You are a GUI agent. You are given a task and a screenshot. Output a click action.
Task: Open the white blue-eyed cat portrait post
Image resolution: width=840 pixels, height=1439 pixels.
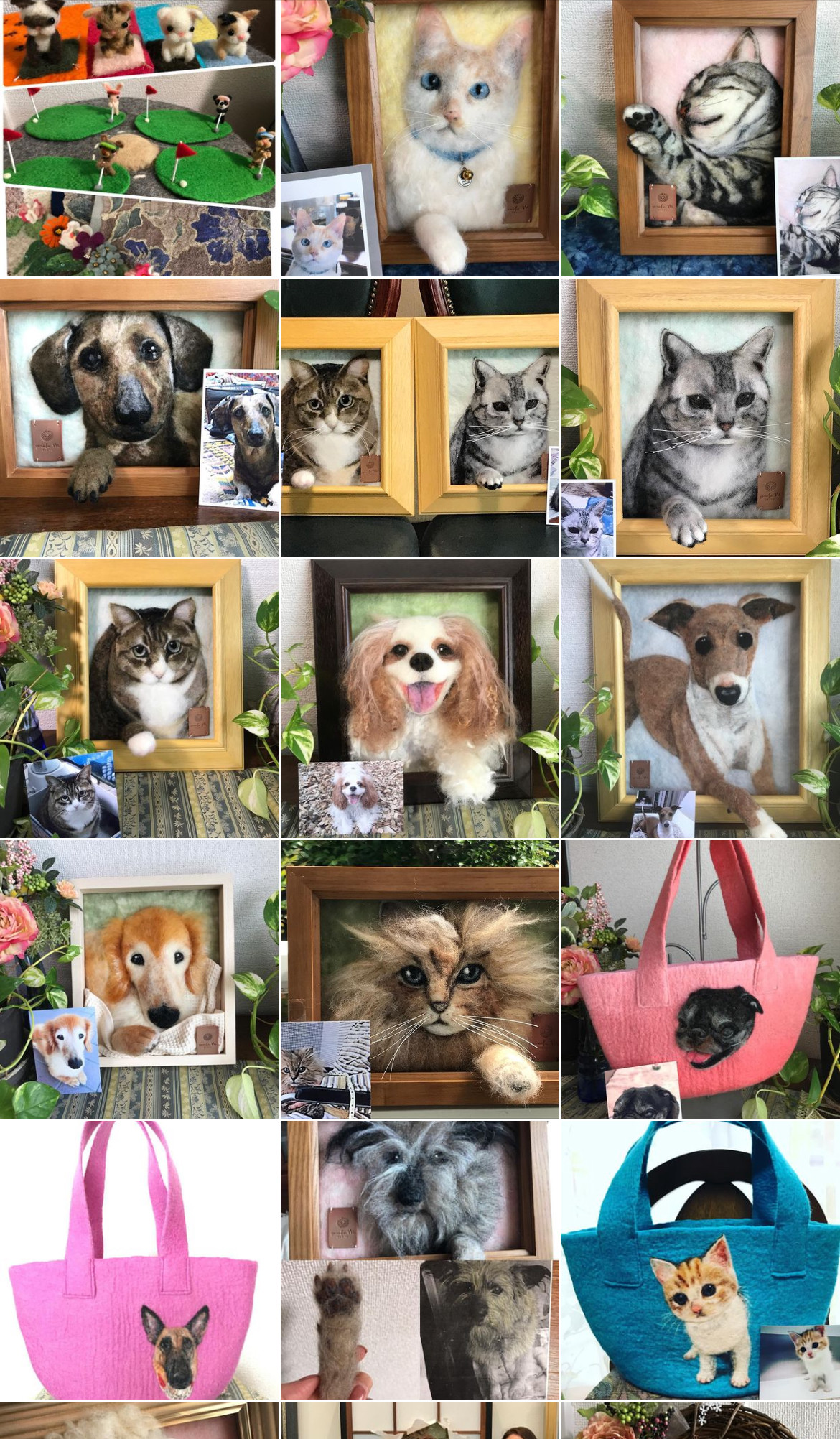coord(420,138)
